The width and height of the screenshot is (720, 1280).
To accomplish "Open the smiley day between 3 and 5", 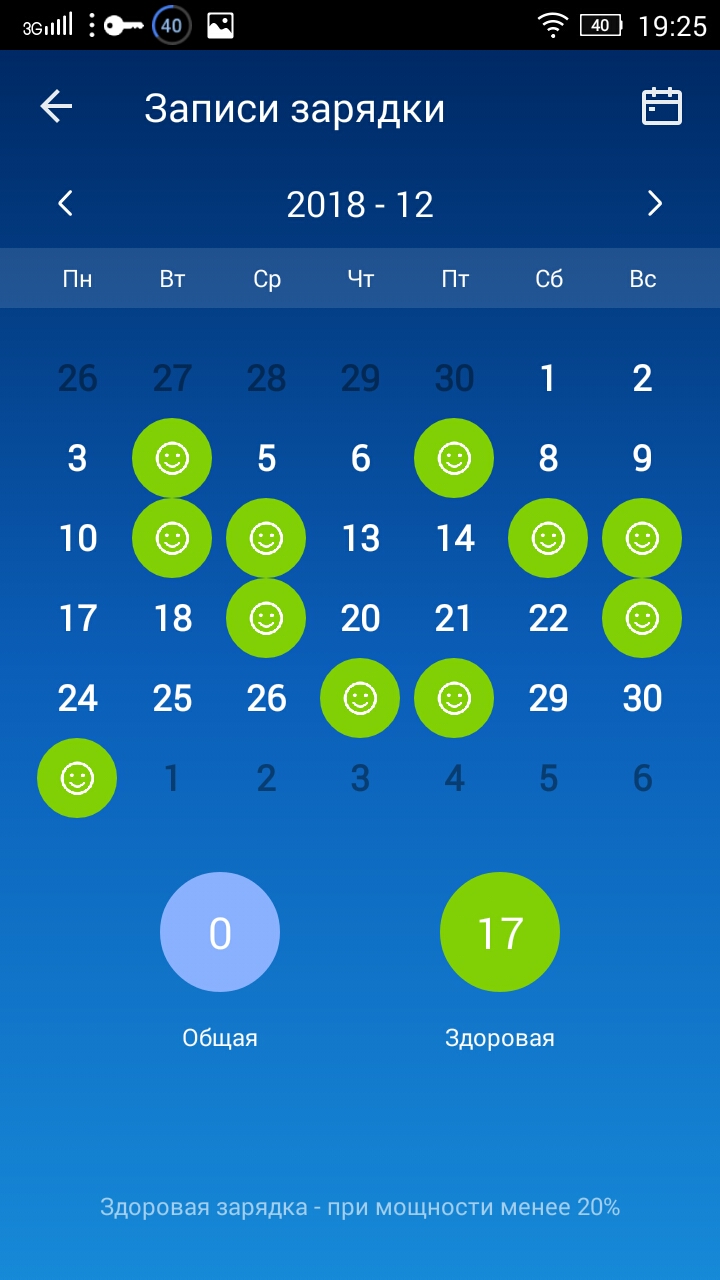I will click(x=172, y=458).
